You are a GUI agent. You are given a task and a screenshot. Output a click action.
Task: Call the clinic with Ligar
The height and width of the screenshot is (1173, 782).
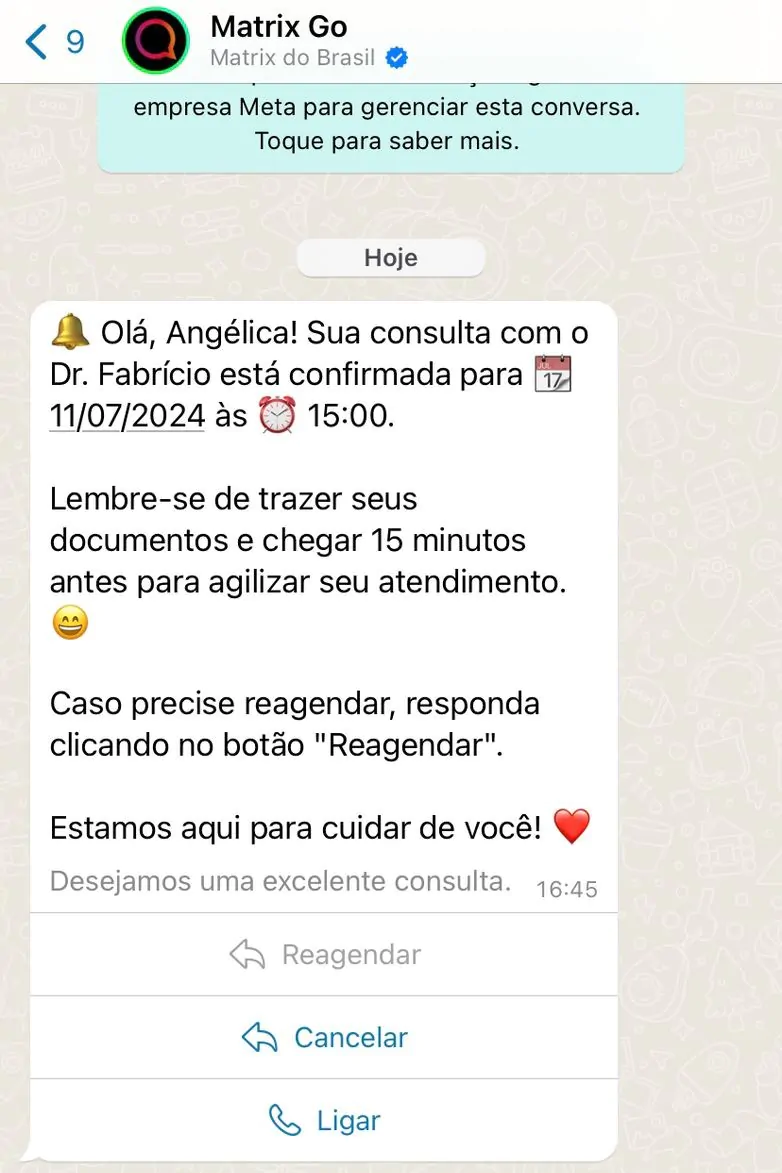(x=325, y=1121)
